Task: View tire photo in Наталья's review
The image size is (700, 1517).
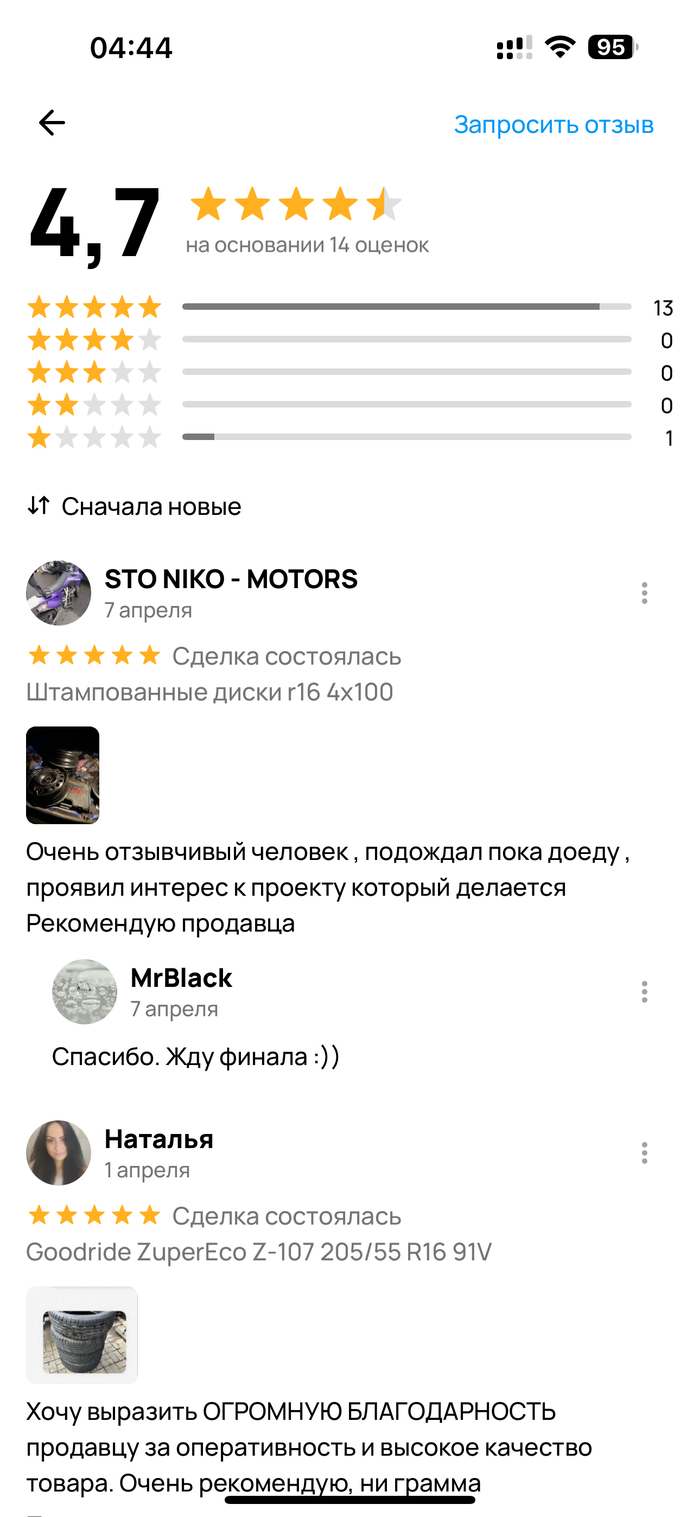Action: click(x=82, y=1335)
